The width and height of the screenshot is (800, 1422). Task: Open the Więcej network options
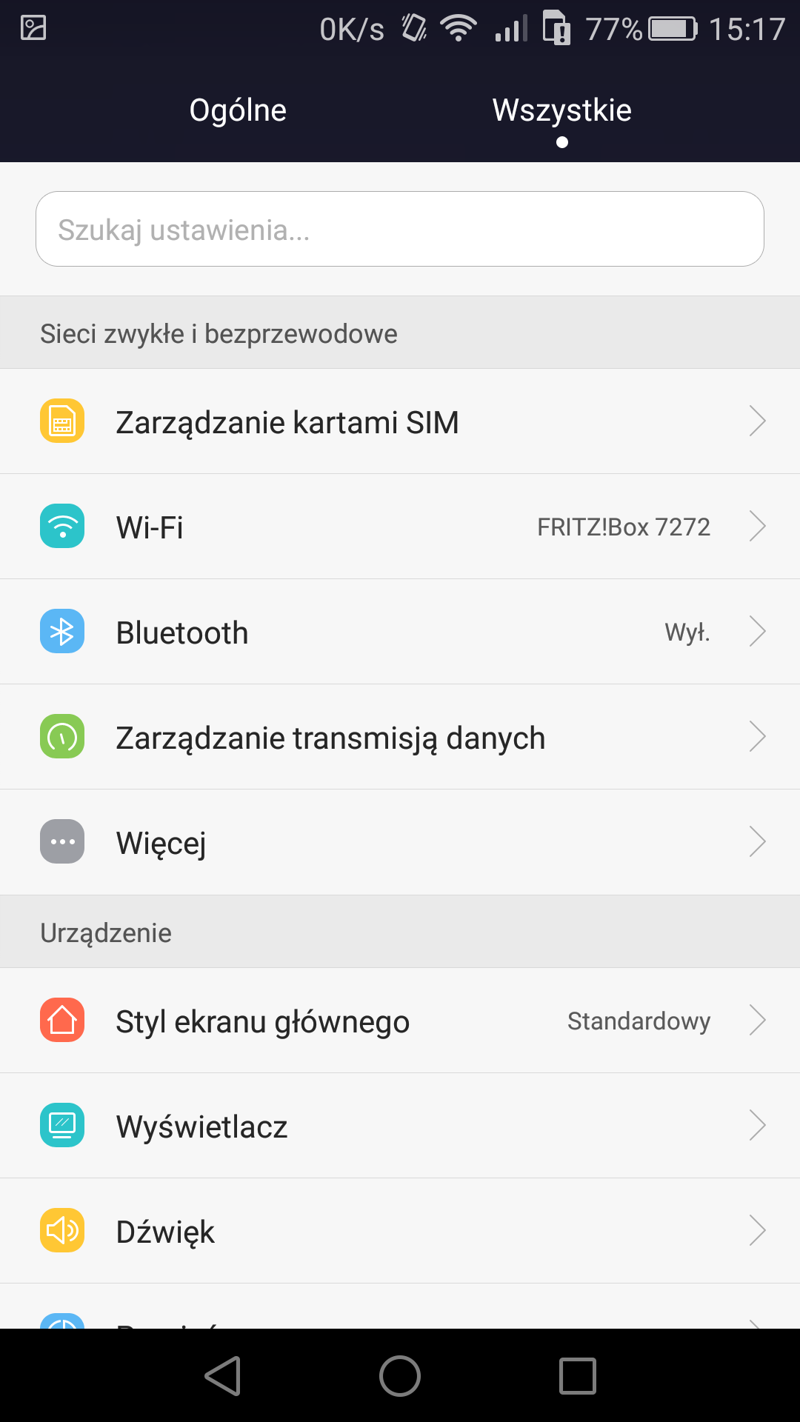click(x=400, y=842)
